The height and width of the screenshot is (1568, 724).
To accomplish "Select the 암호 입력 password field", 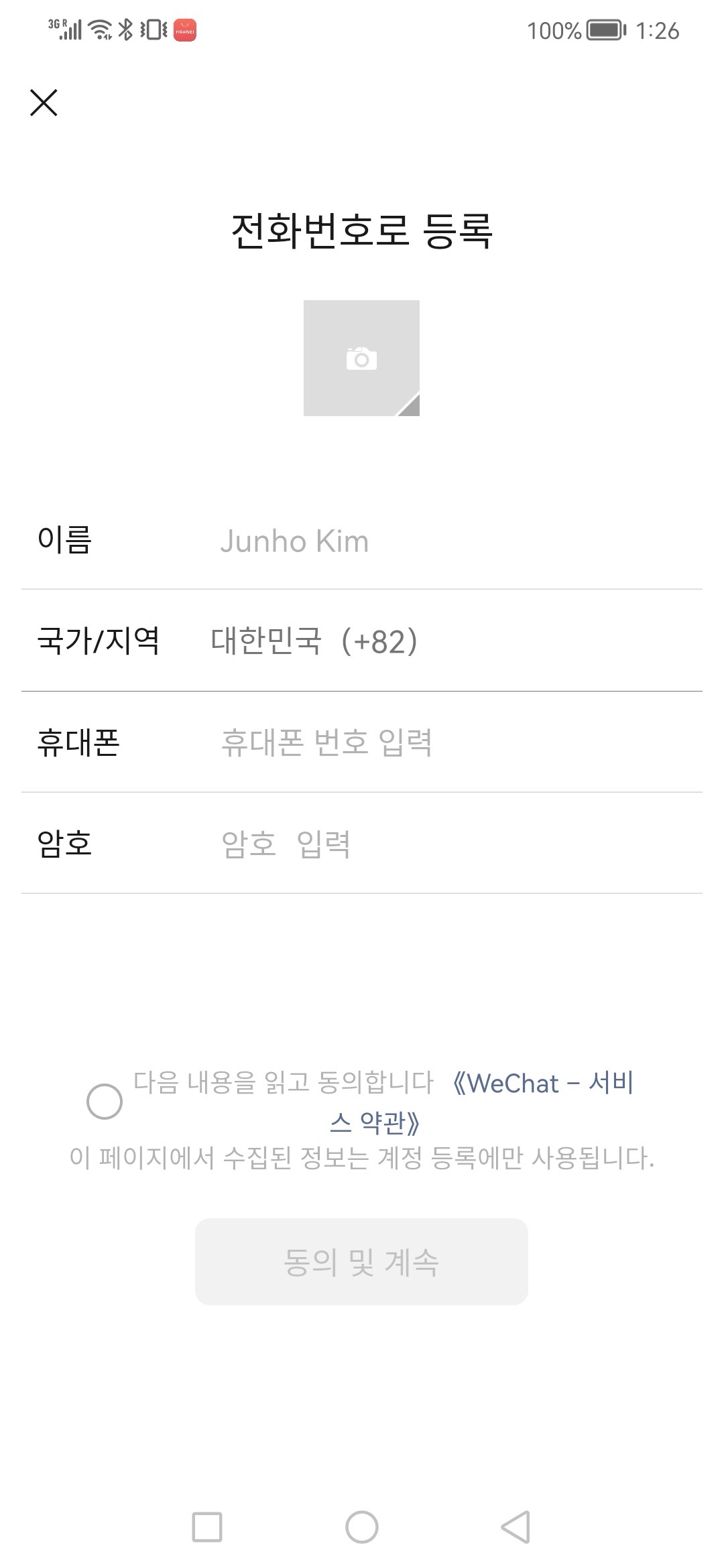I will 456,844.
